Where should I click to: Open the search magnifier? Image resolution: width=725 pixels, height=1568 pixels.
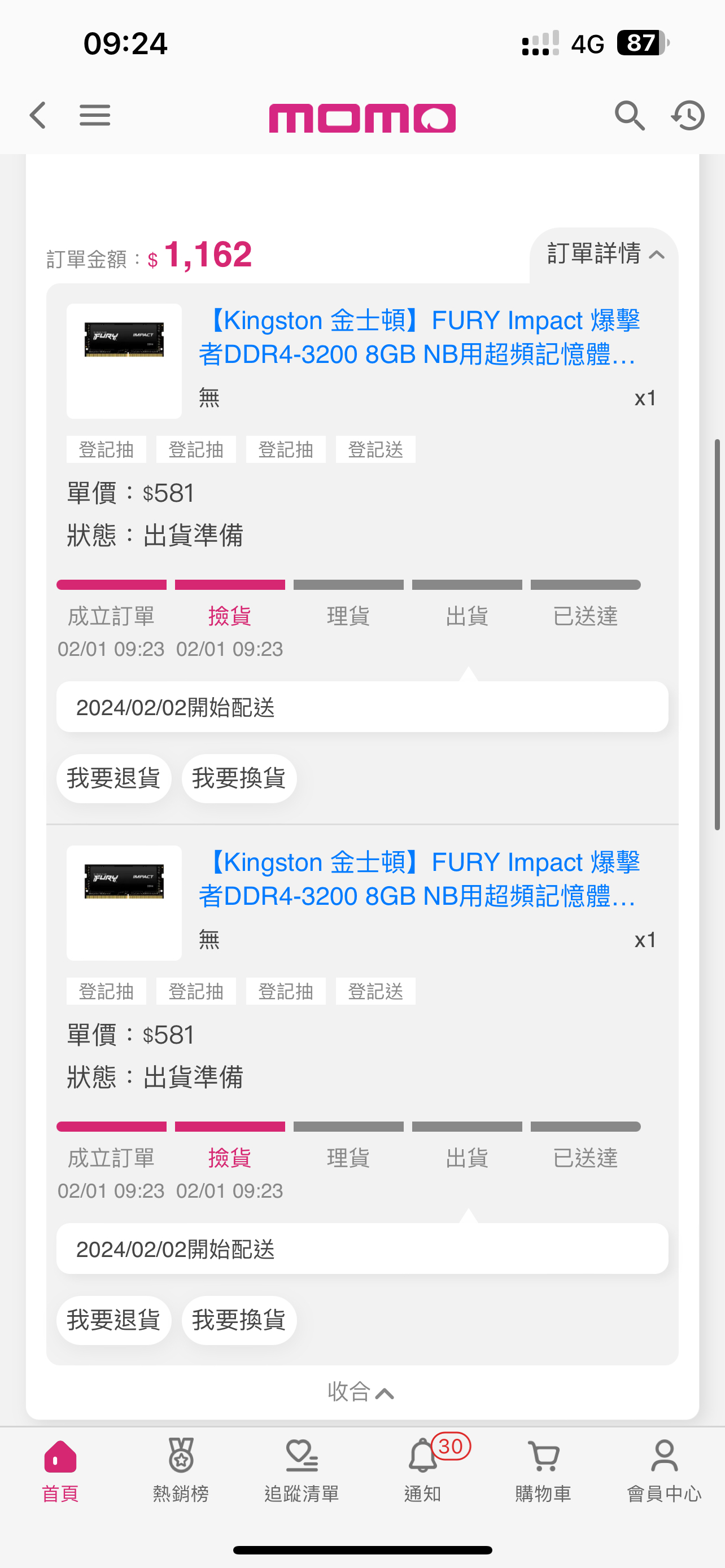click(630, 116)
